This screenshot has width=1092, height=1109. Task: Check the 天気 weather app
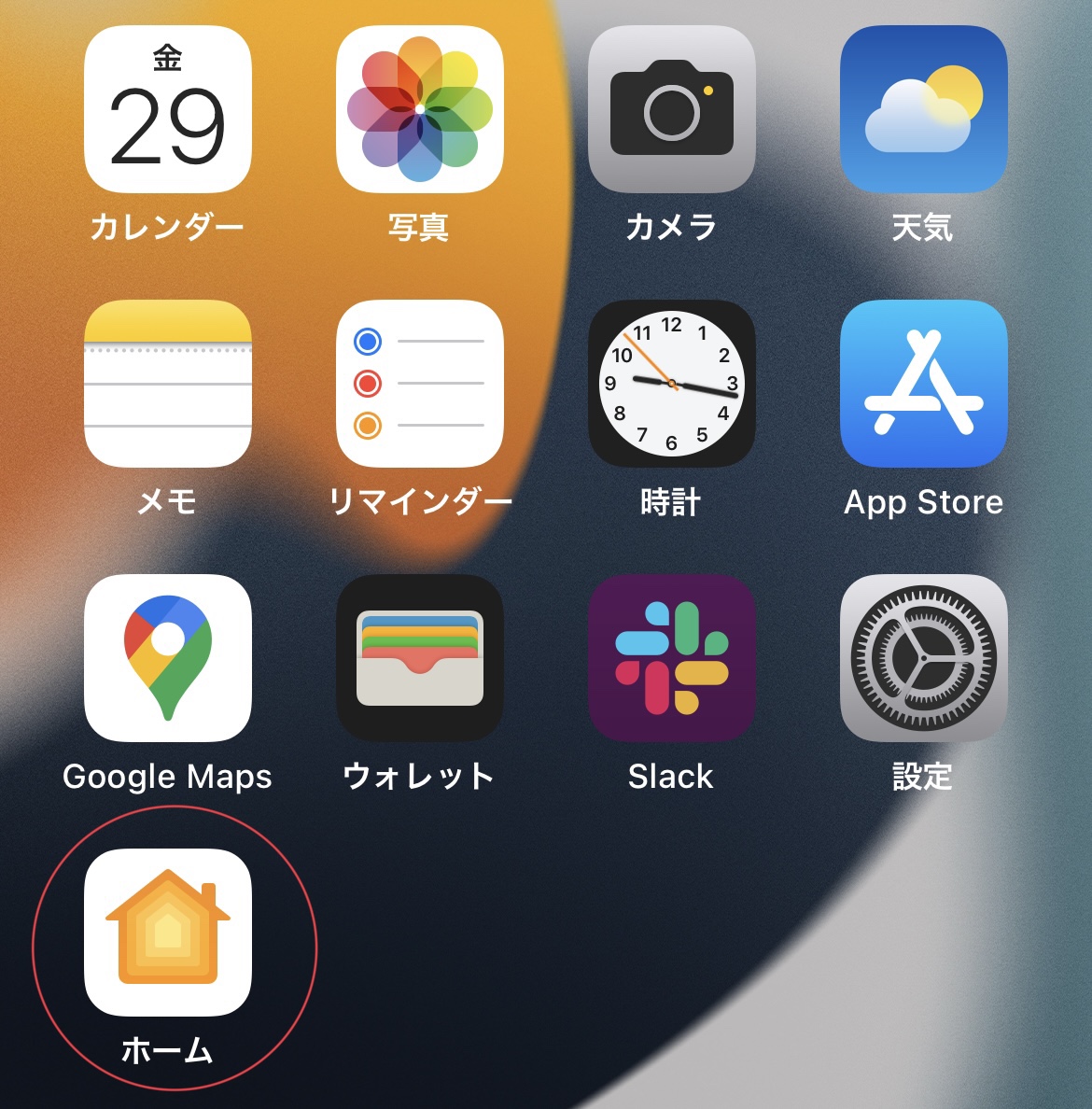[x=924, y=109]
